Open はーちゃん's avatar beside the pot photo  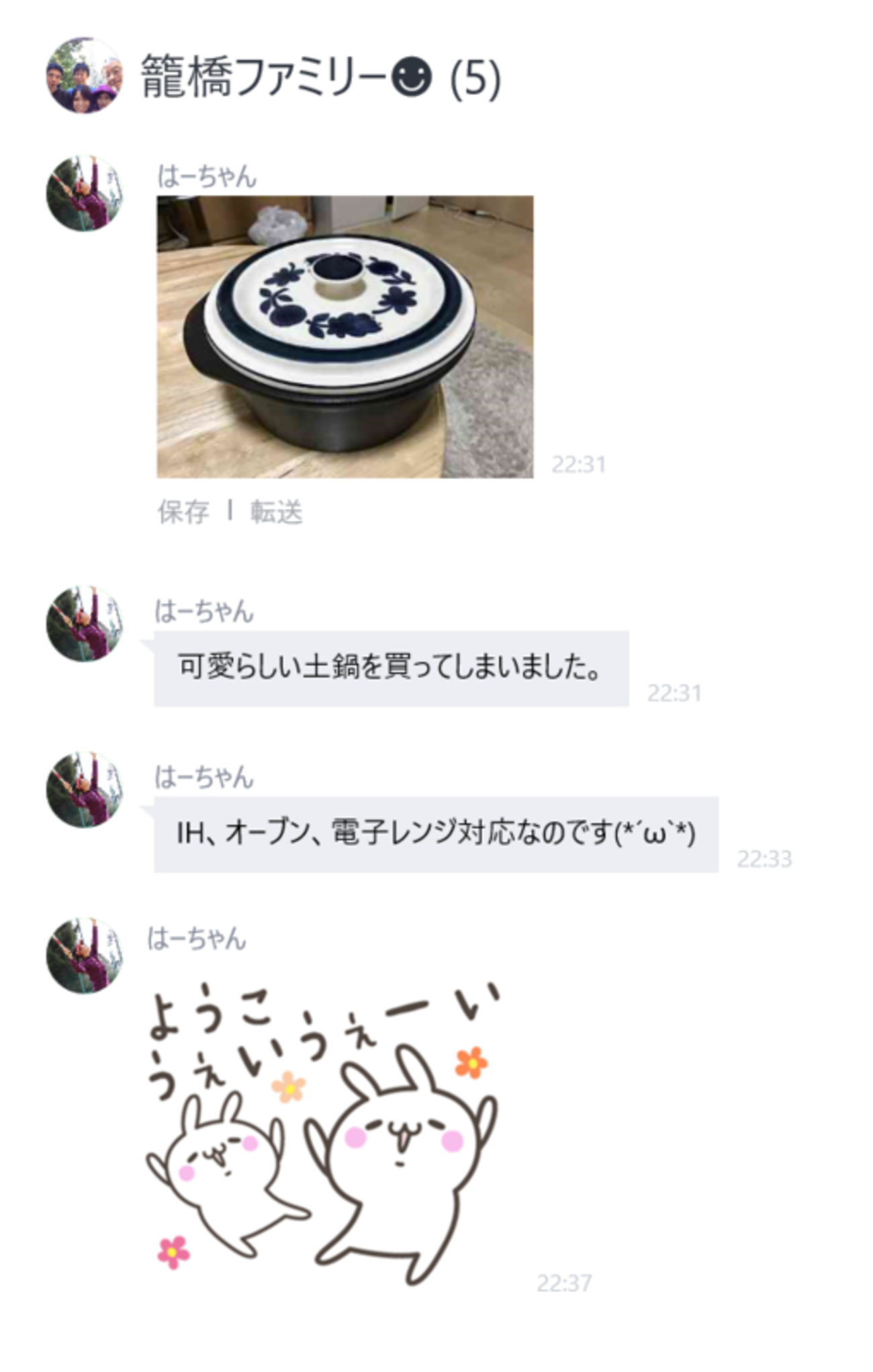click(x=85, y=194)
